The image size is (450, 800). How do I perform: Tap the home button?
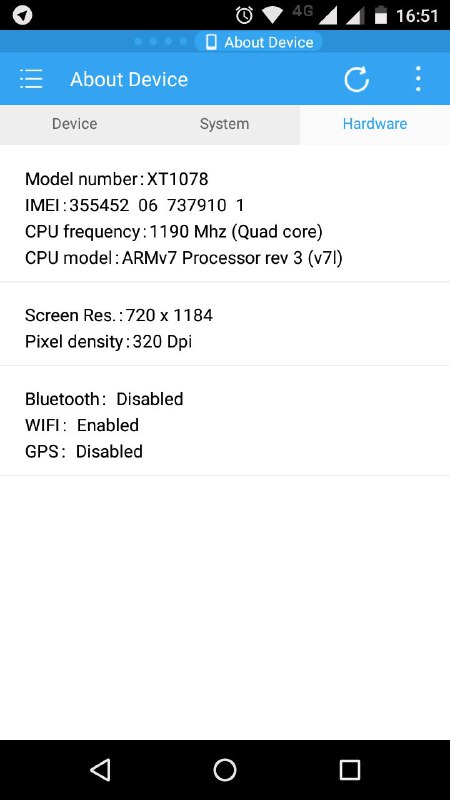coord(225,769)
